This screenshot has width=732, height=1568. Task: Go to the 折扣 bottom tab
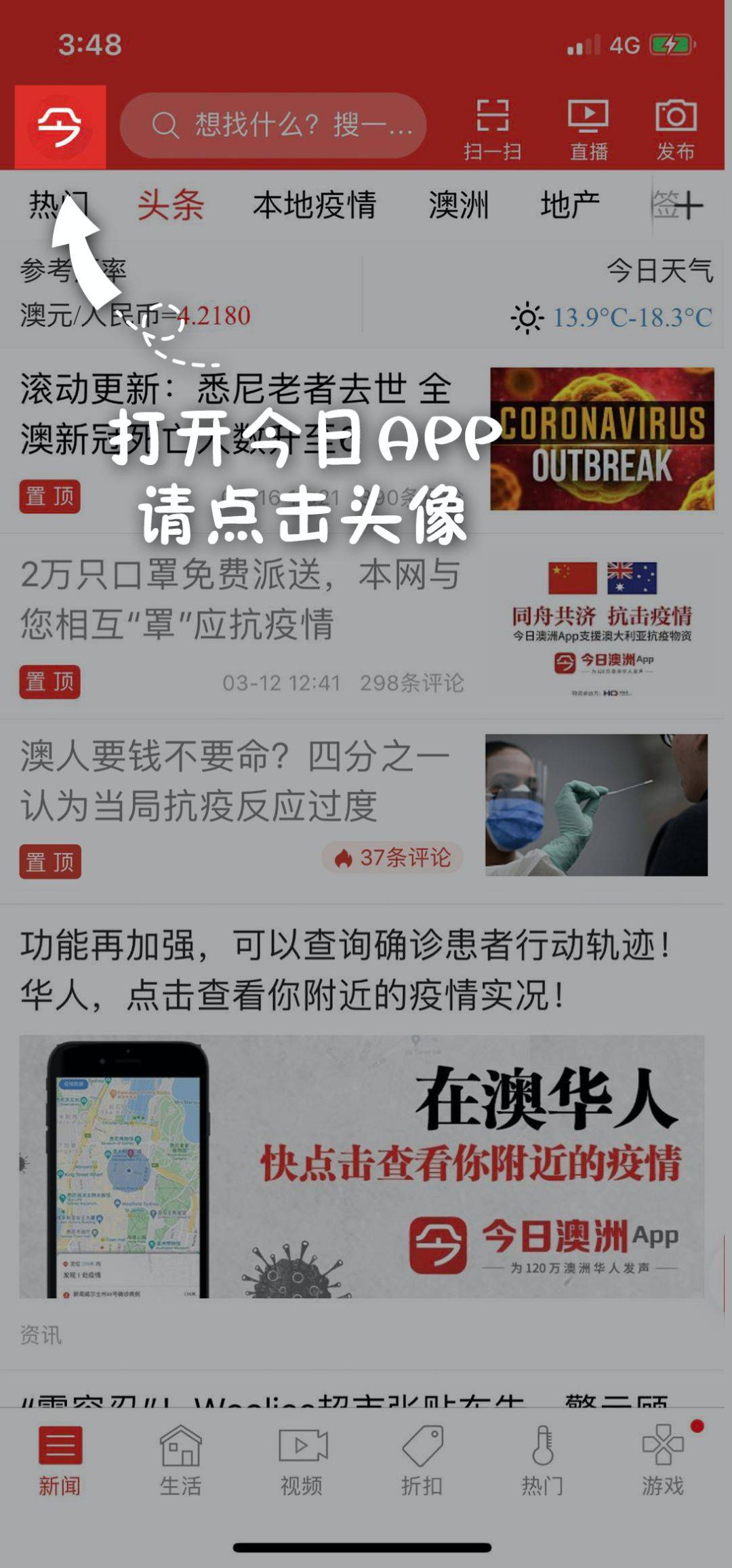click(x=422, y=1460)
